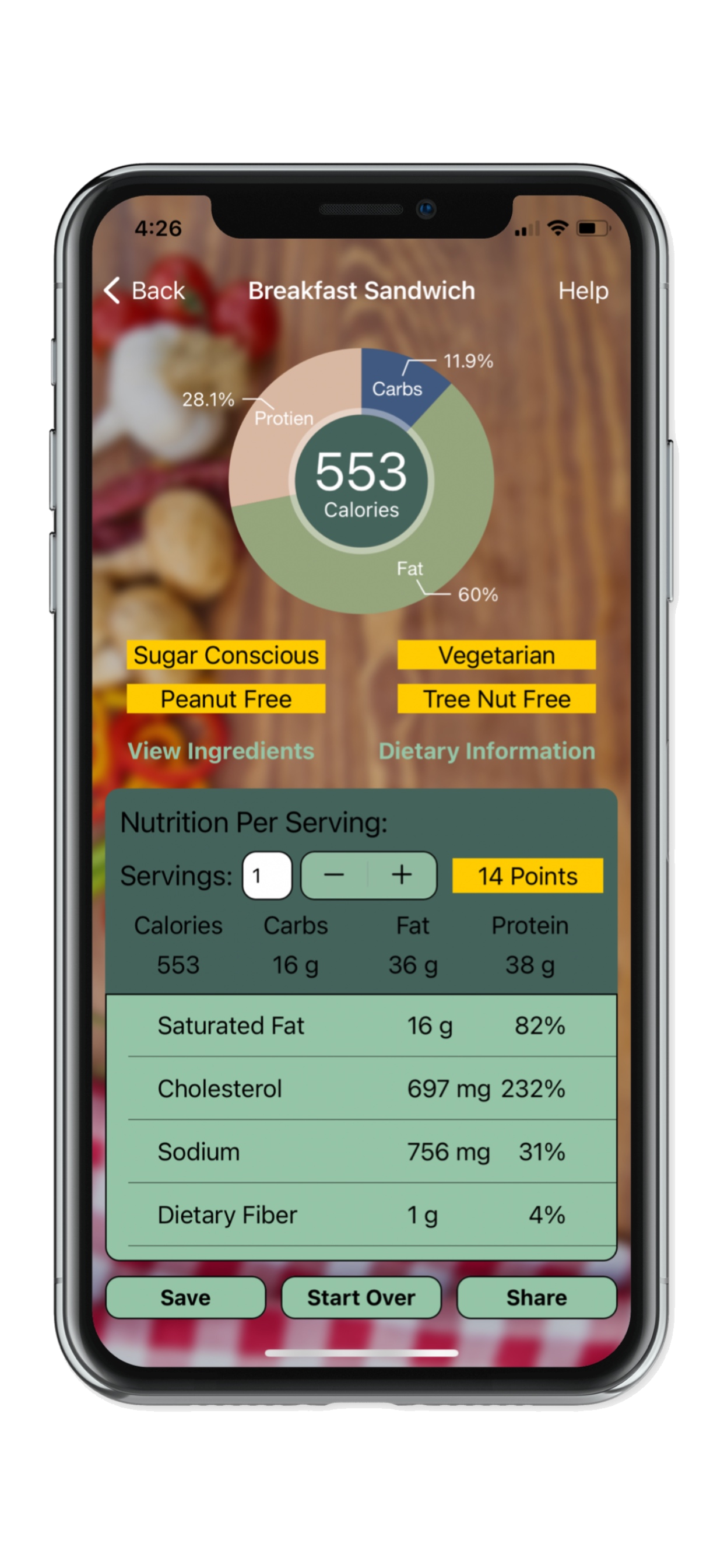Viewport: 724px width, 1568px height.
Task: View ingredients of the sandwich
Action: pyautogui.click(x=221, y=751)
